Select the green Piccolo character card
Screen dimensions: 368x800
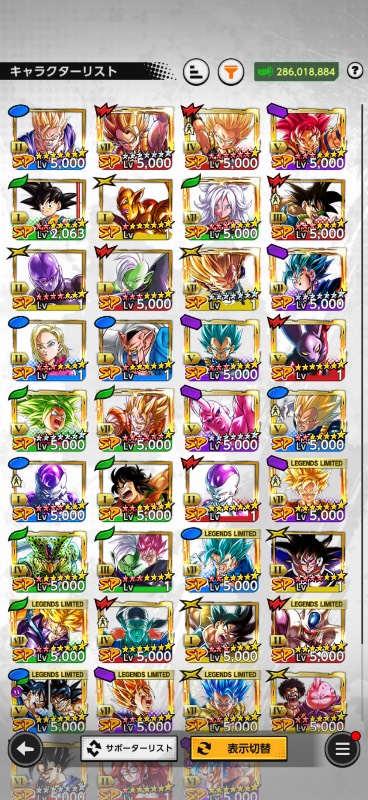(135, 631)
